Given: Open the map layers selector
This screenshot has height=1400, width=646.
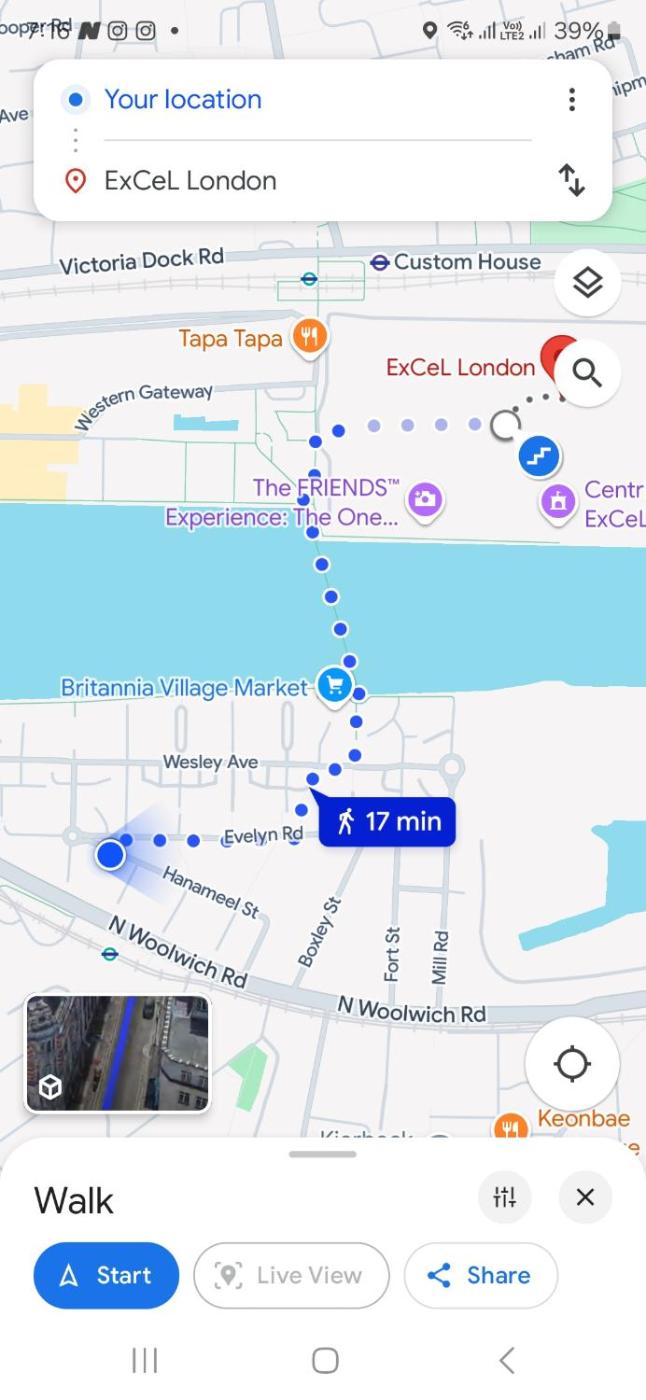Looking at the screenshot, I should [x=587, y=284].
